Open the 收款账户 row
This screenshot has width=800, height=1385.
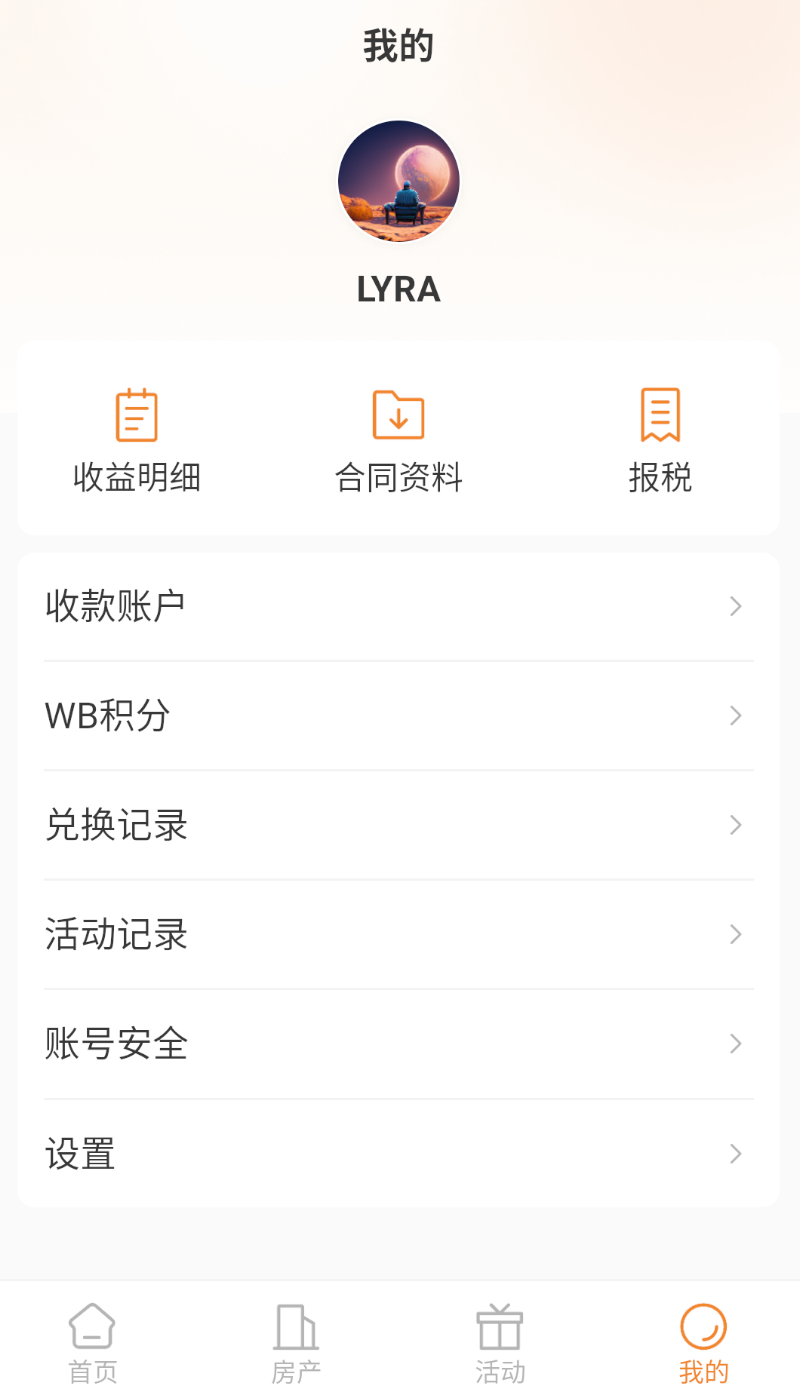pyautogui.click(x=398, y=606)
